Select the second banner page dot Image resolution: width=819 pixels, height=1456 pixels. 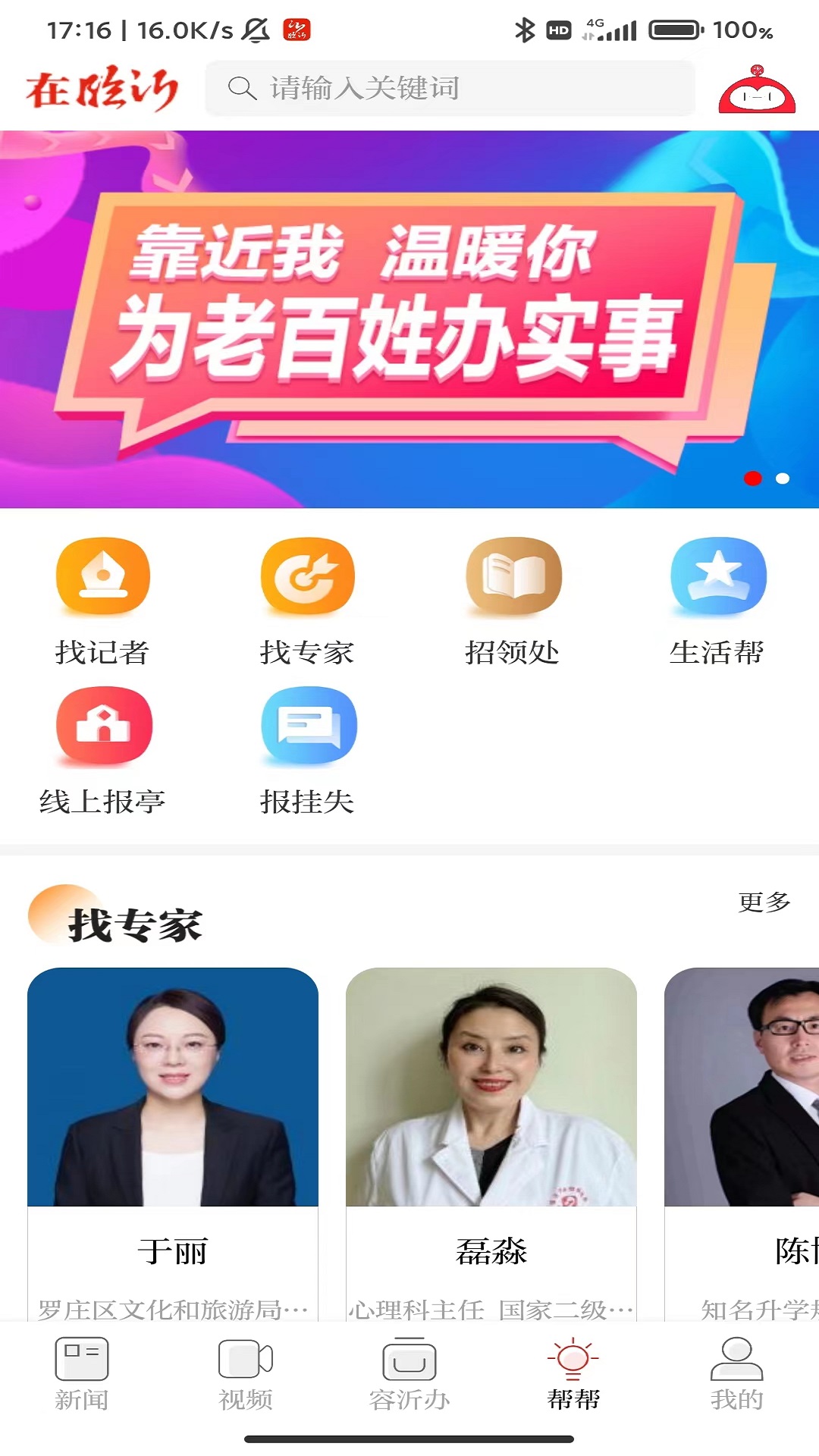783,479
